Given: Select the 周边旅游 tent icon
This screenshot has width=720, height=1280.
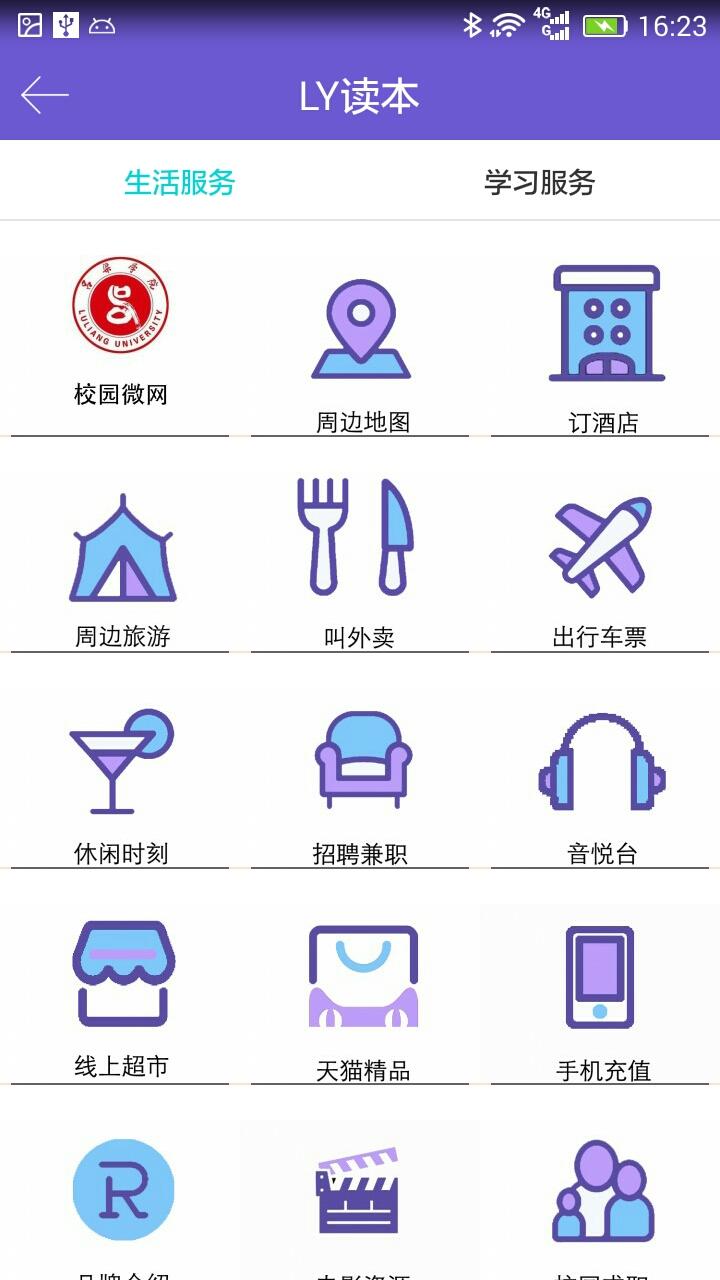Looking at the screenshot, I should point(122,550).
